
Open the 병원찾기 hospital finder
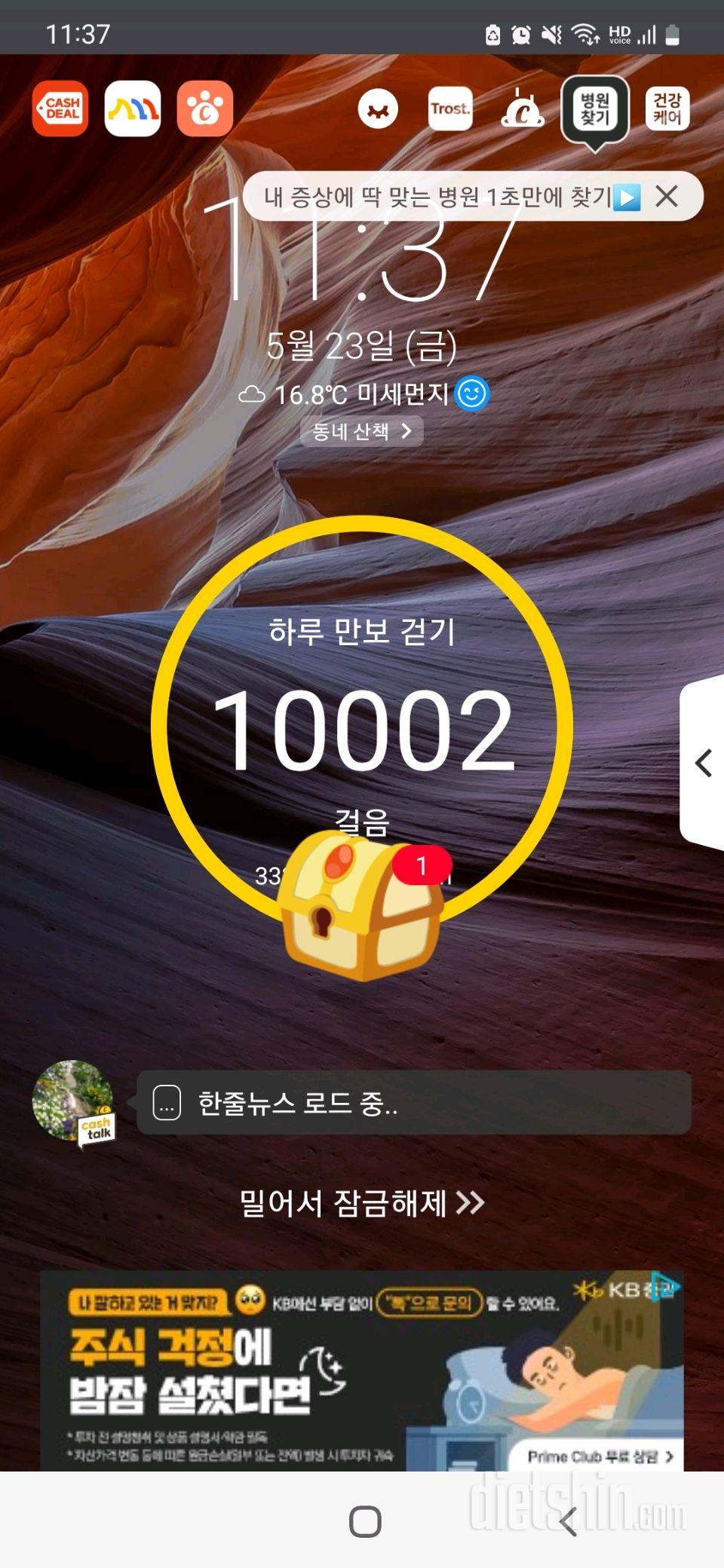(595, 110)
